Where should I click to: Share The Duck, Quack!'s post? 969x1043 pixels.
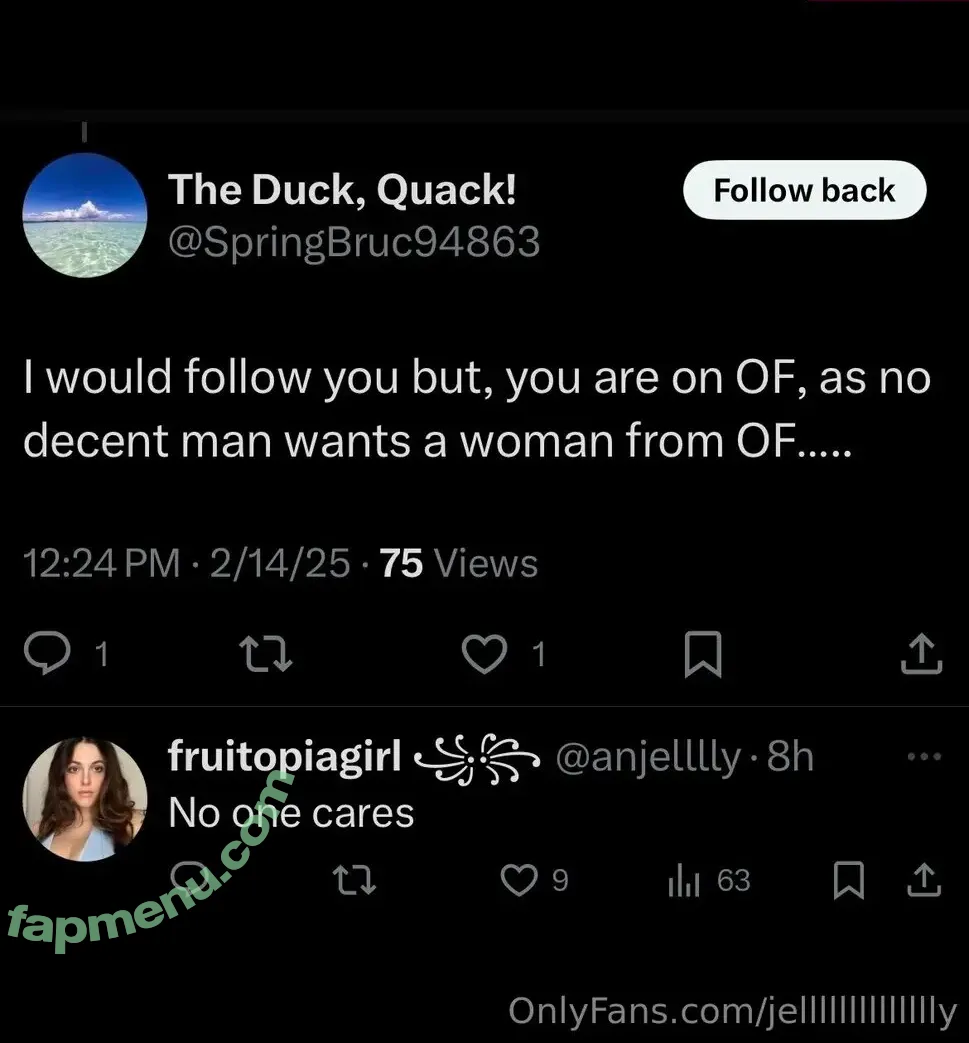(920, 655)
